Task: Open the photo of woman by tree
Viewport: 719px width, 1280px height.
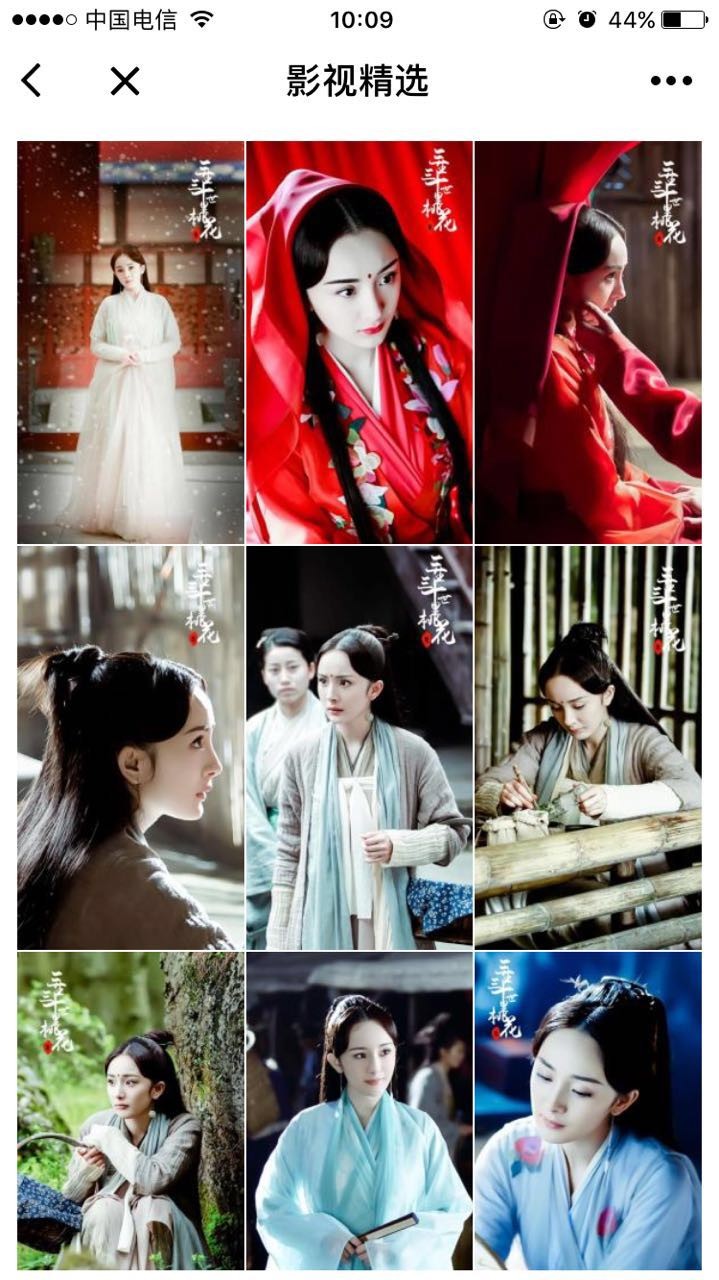Action: (130, 1110)
